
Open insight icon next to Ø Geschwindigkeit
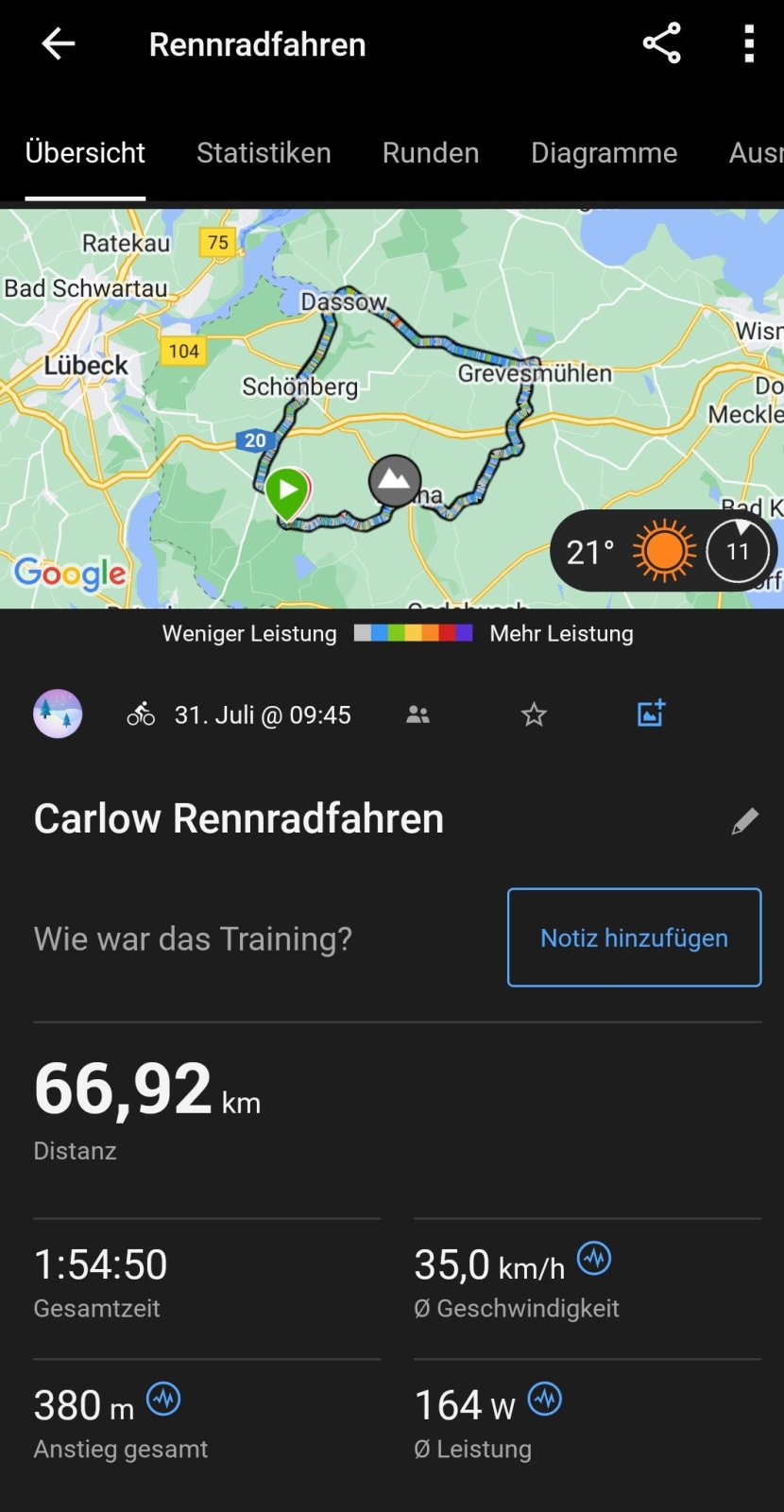594,1258
